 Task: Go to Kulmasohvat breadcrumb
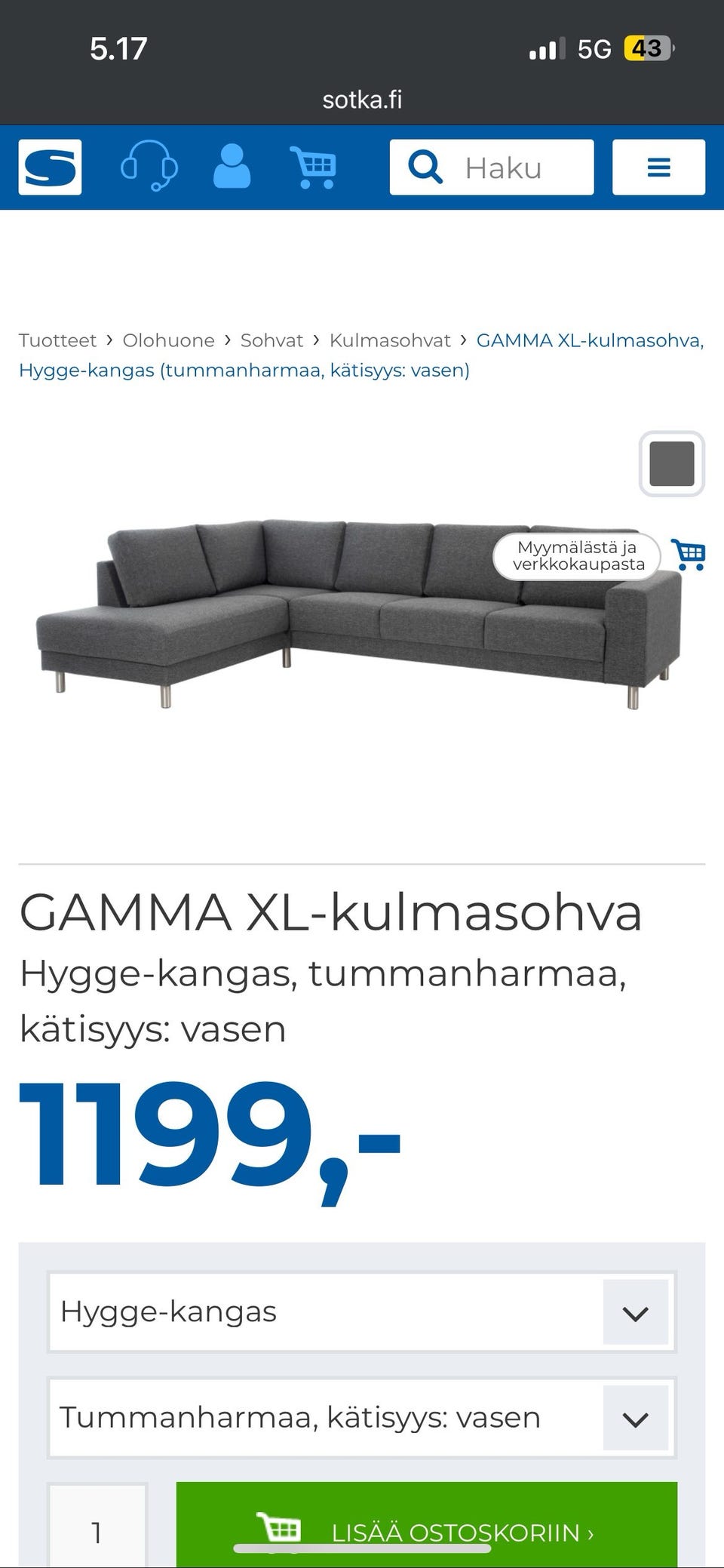click(390, 340)
